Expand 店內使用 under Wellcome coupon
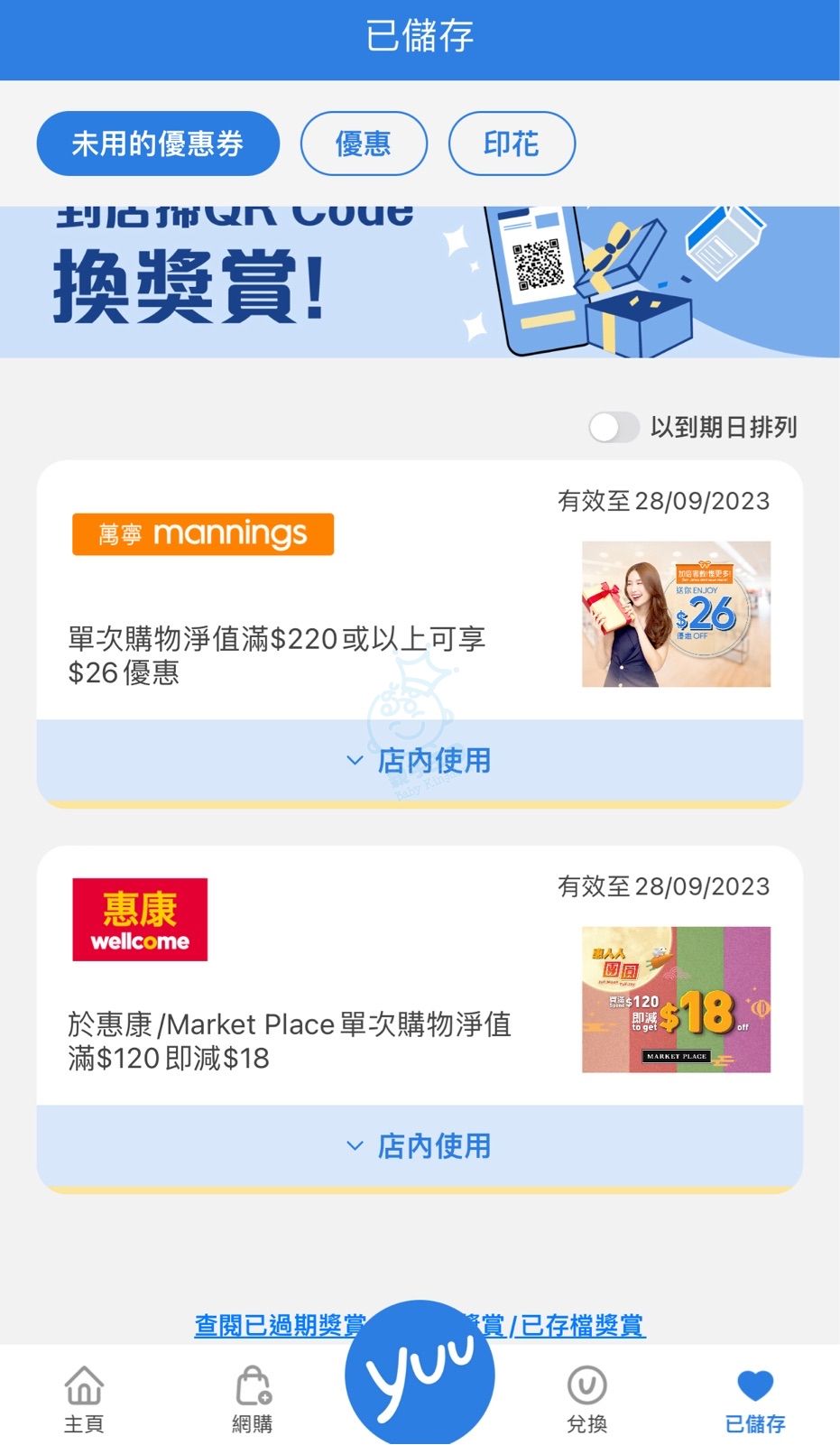The width and height of the screenshot is (840, 1445). click(x=420, y=1146)
